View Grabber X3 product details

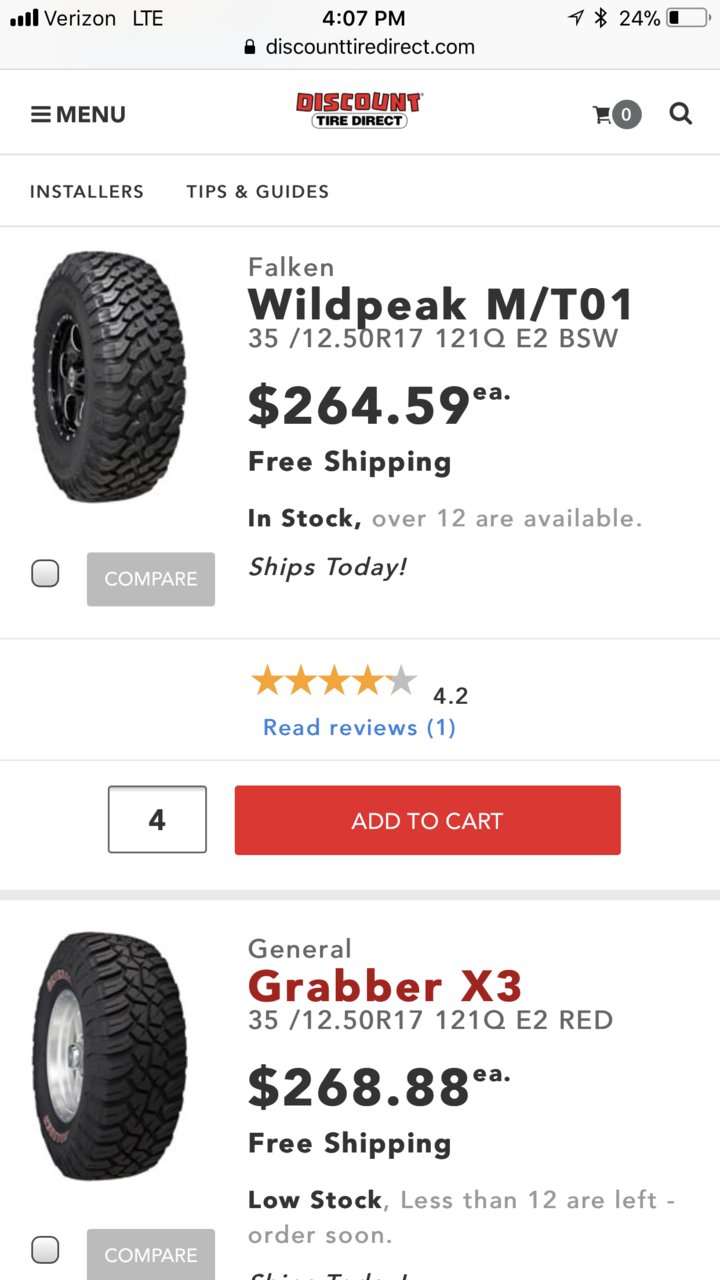385,986
